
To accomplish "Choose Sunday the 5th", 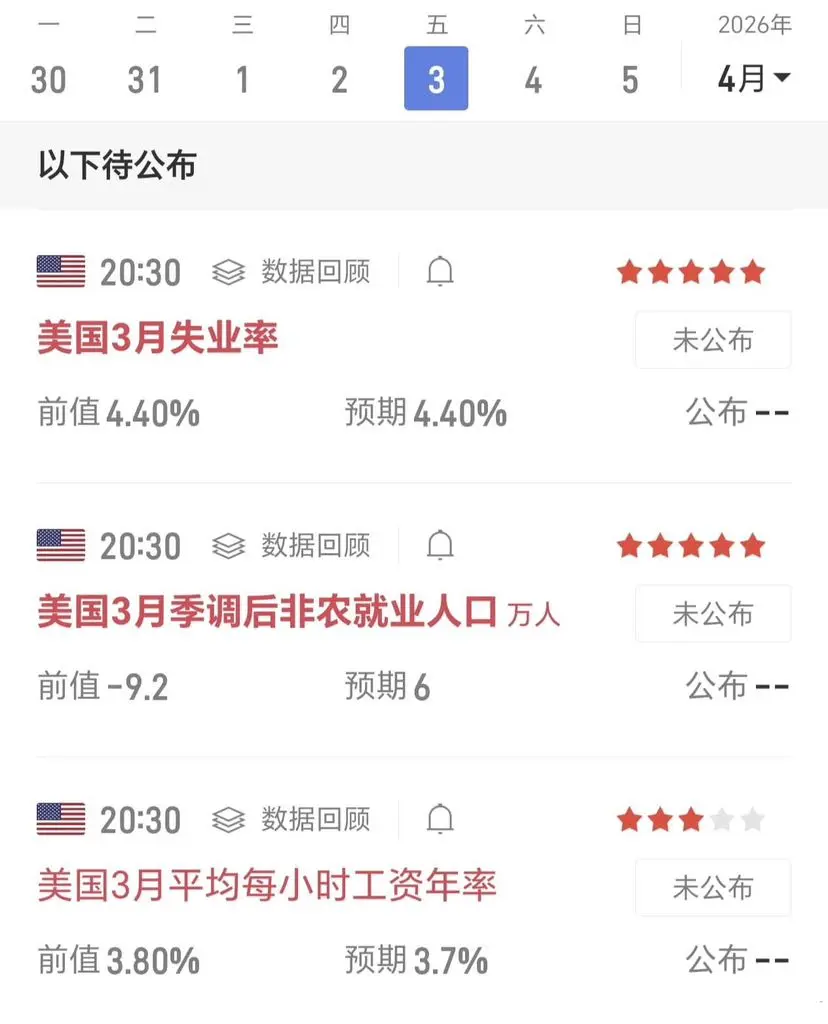I will 630,79.
